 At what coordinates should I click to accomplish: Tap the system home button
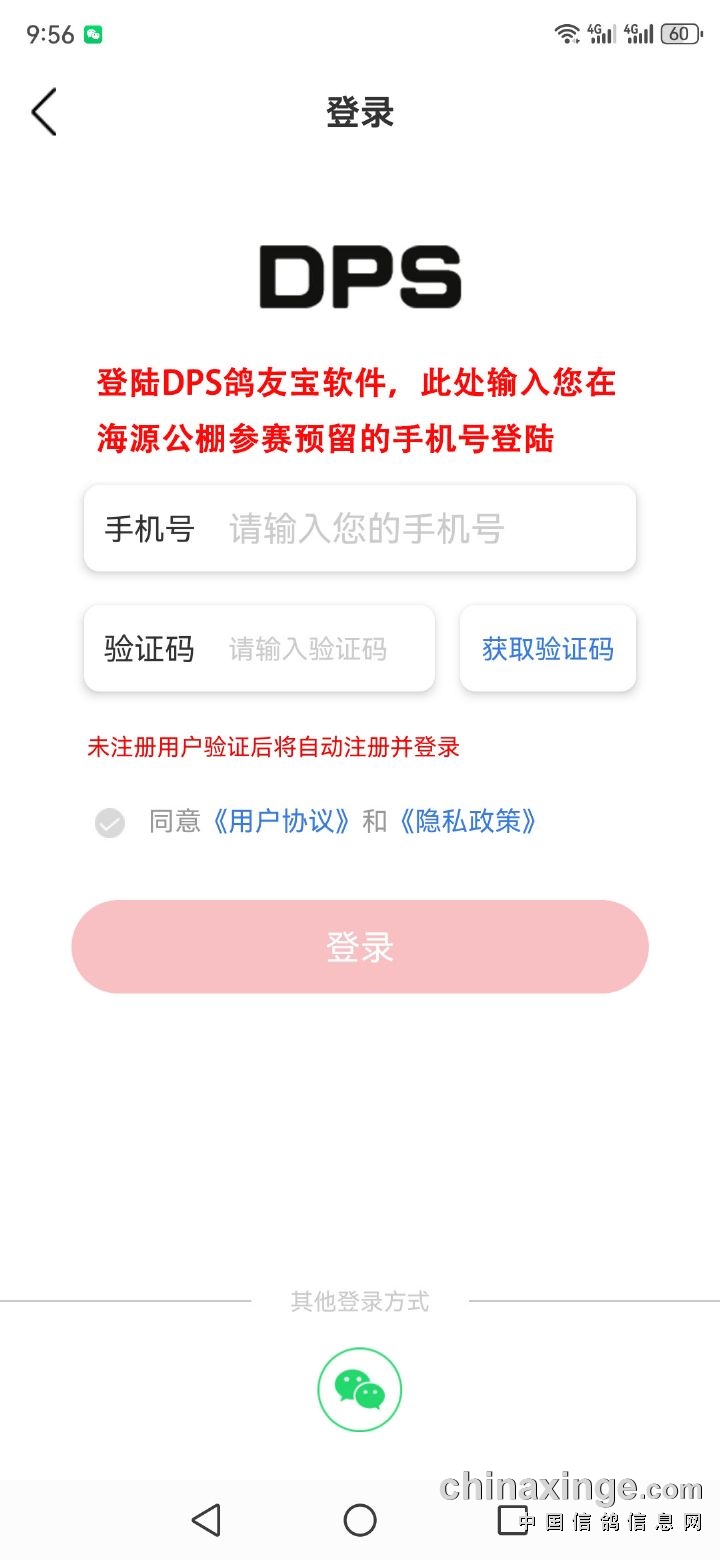[x=360, y=1520]
